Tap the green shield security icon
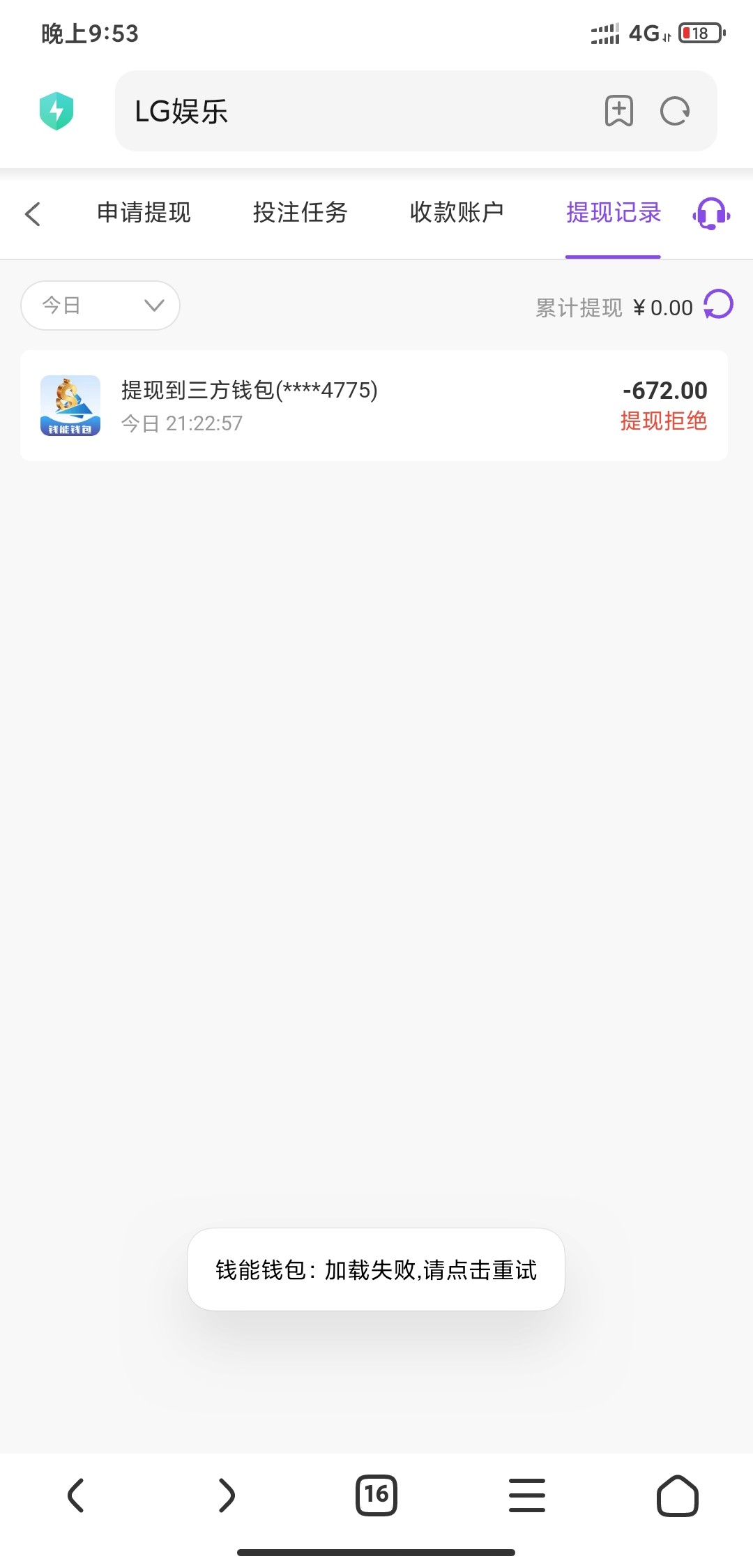753x1568 pixels. point(56,111)
